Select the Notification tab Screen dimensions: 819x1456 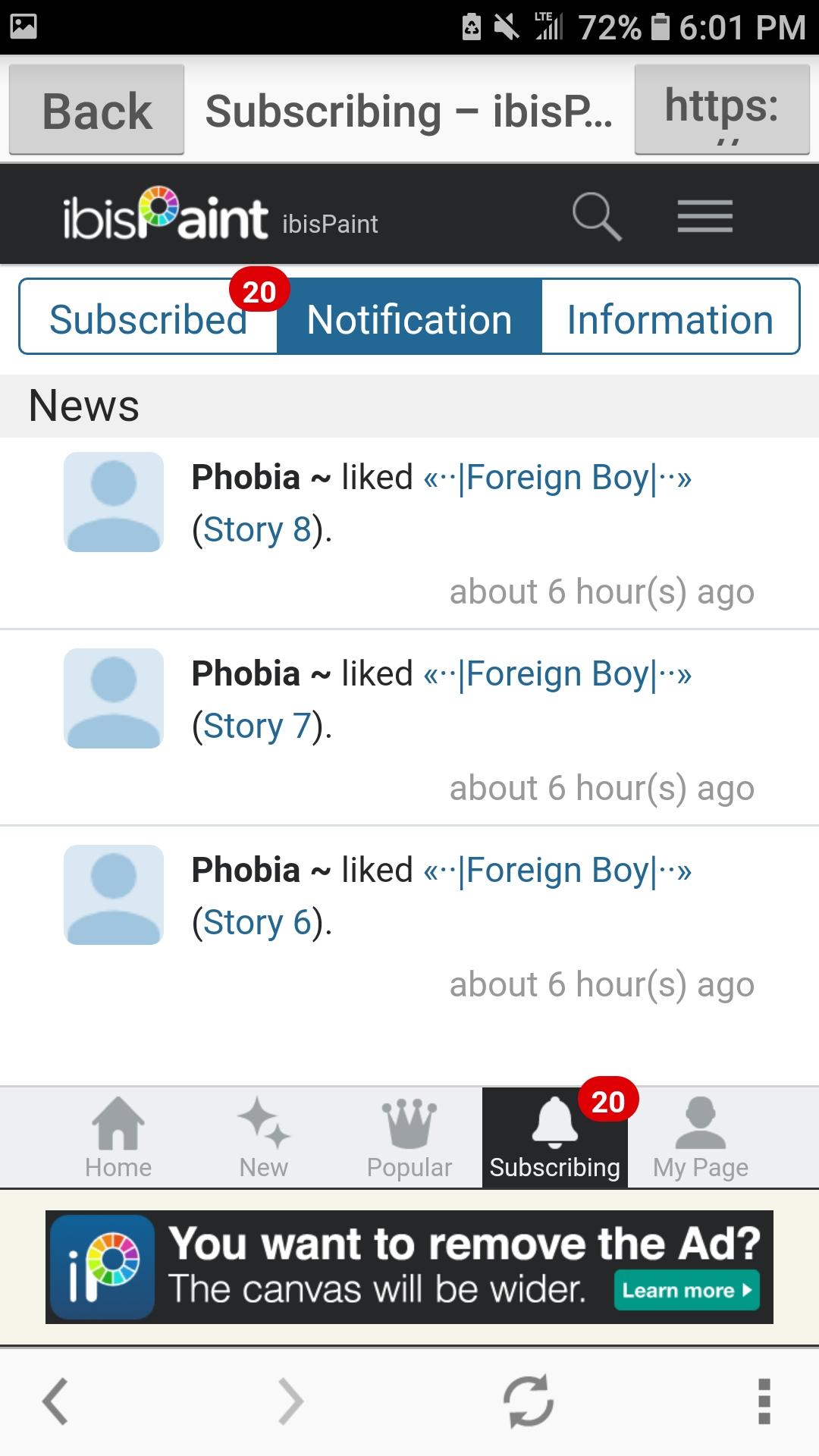coord(409,318)
